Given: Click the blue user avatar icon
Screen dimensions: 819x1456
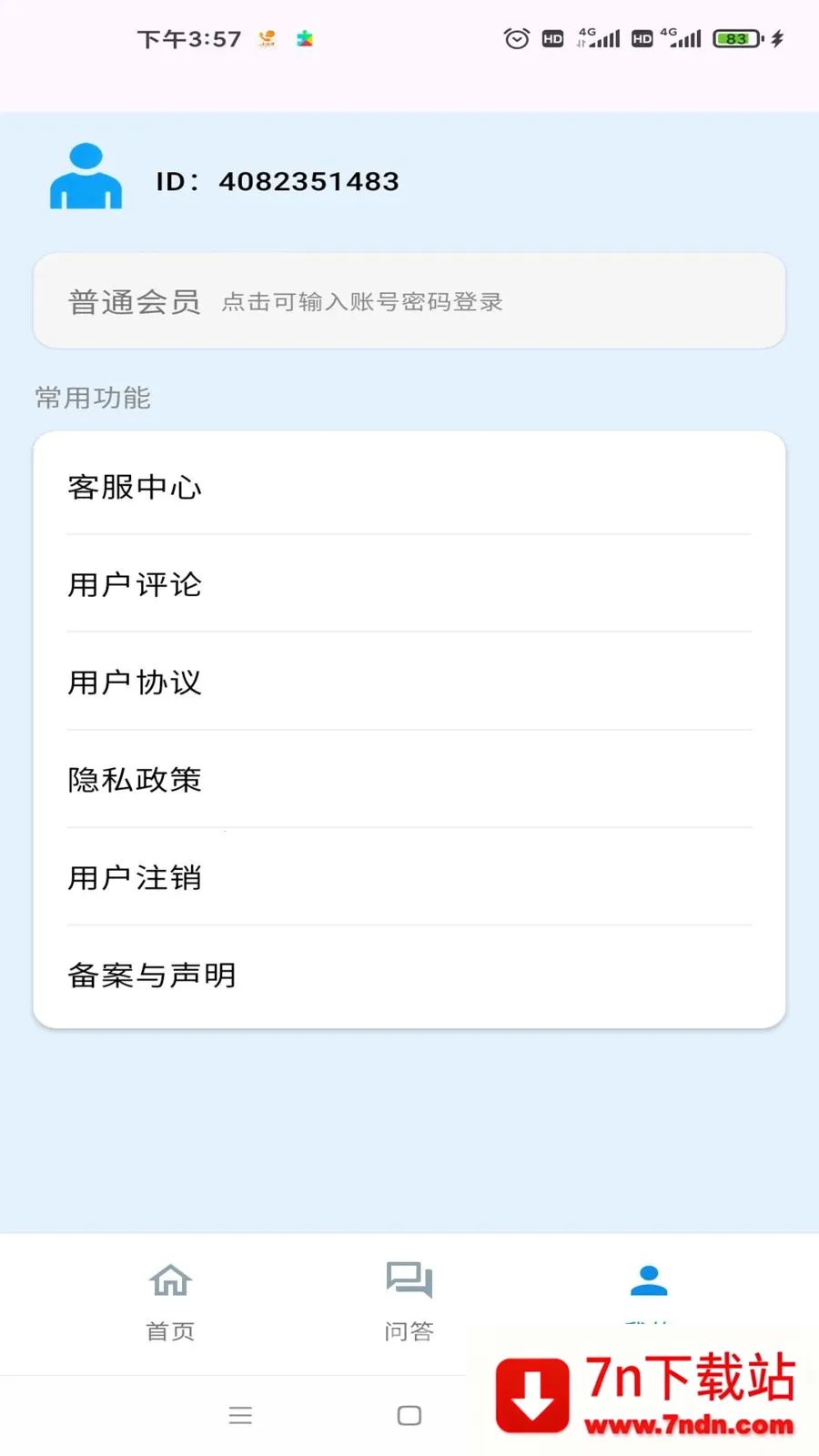Looking at the screenshot, I should (86, 177).
